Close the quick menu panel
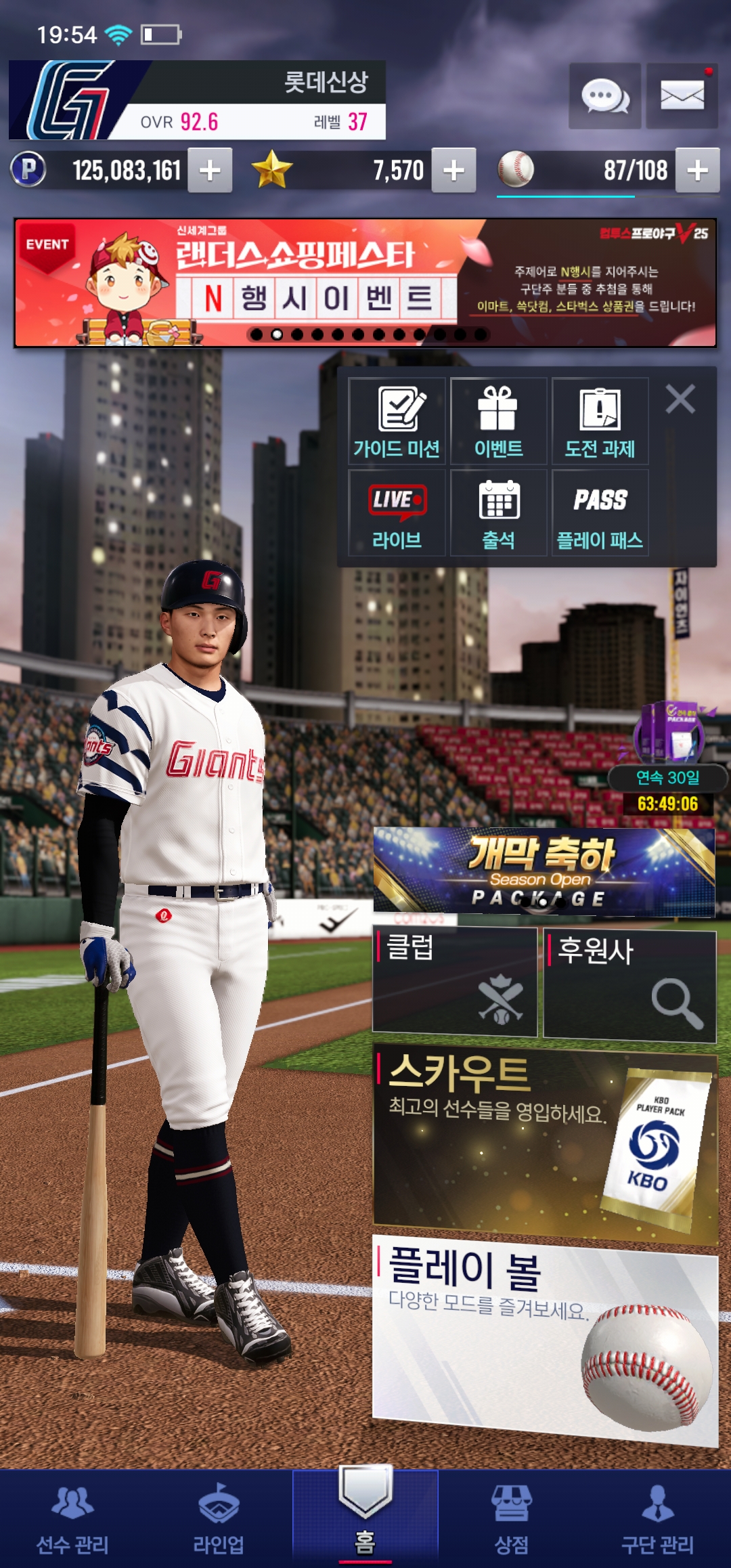 (x=680, y=399)
